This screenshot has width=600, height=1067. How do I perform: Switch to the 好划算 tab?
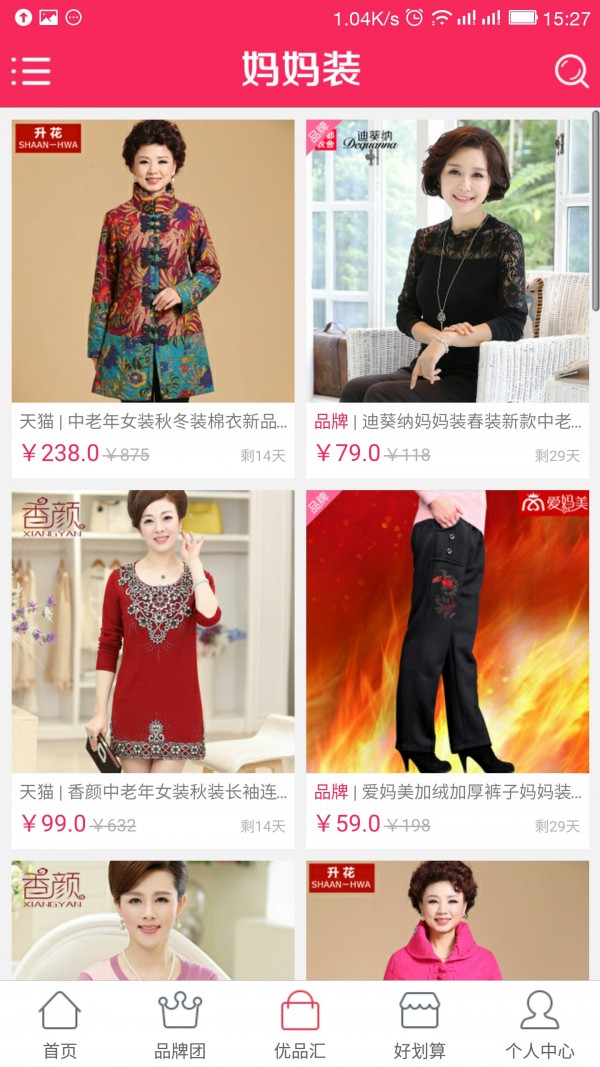420,1024
